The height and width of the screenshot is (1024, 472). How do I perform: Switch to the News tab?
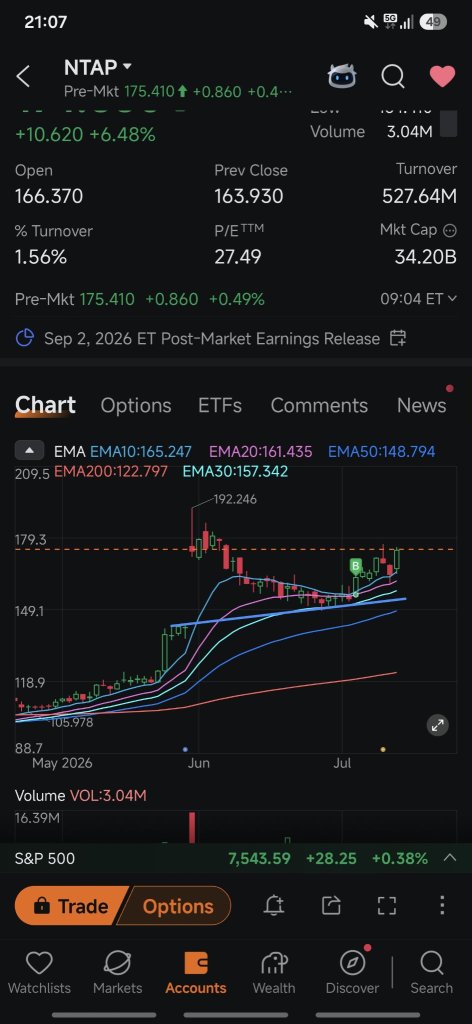click(x=422, y=406)
